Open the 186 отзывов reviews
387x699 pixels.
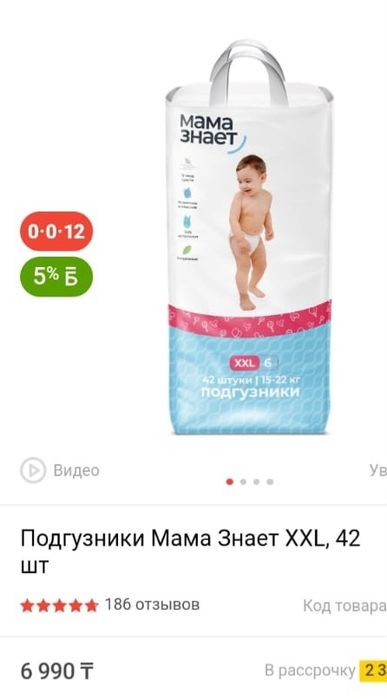[152, 604]
